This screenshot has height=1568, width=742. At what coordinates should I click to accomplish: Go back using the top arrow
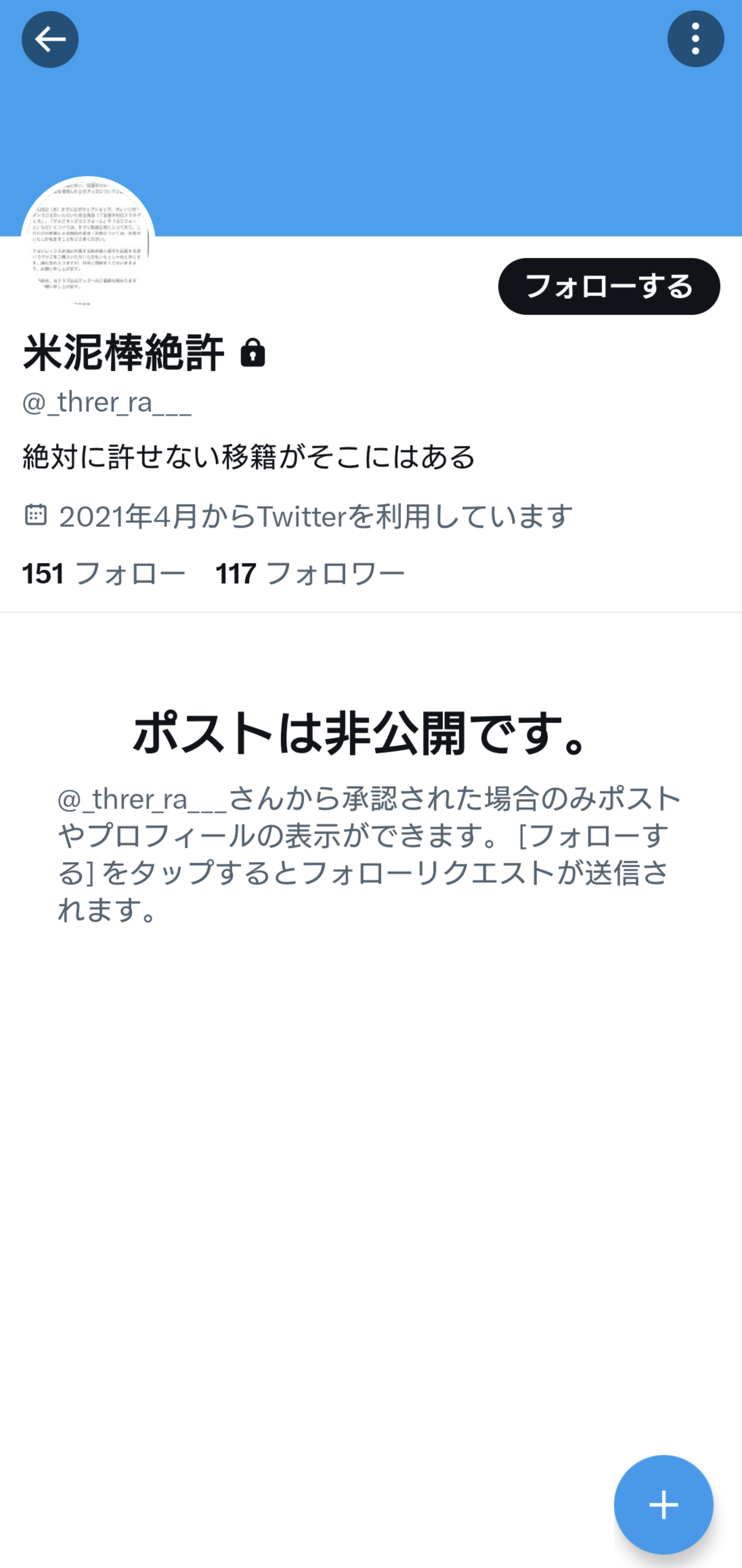click(x=50, y=40)
